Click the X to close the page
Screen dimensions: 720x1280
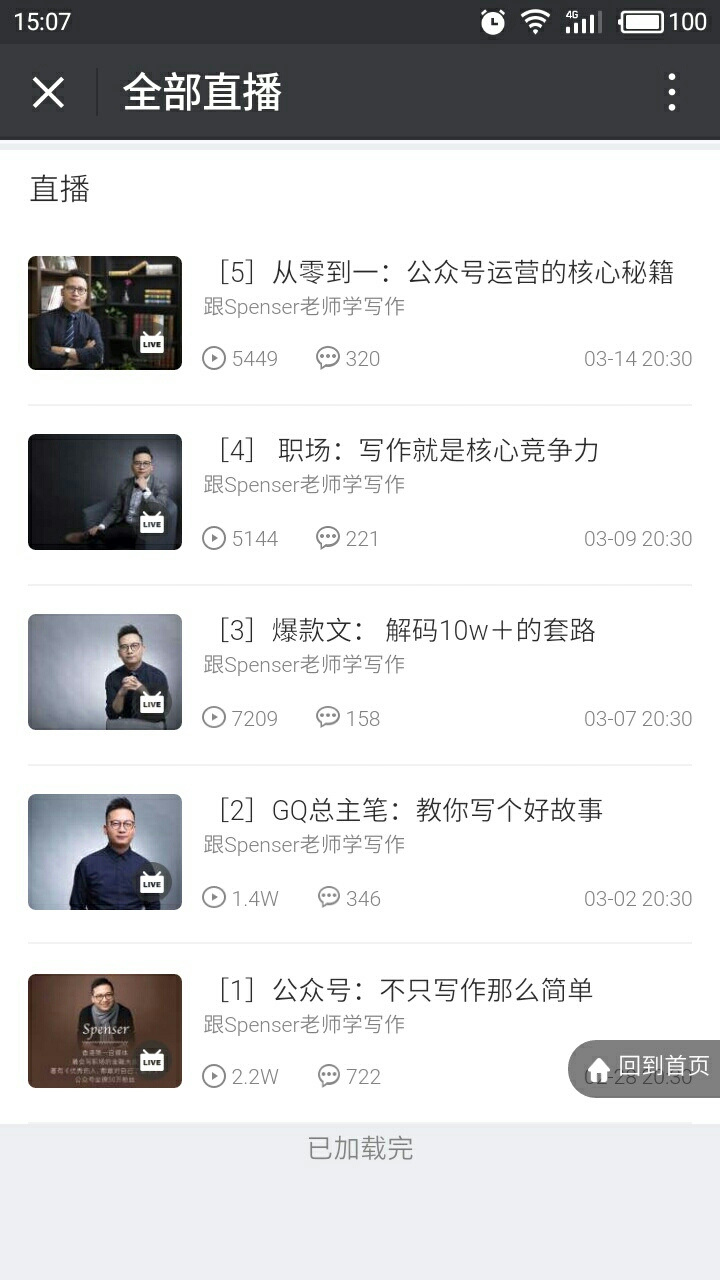47,91
